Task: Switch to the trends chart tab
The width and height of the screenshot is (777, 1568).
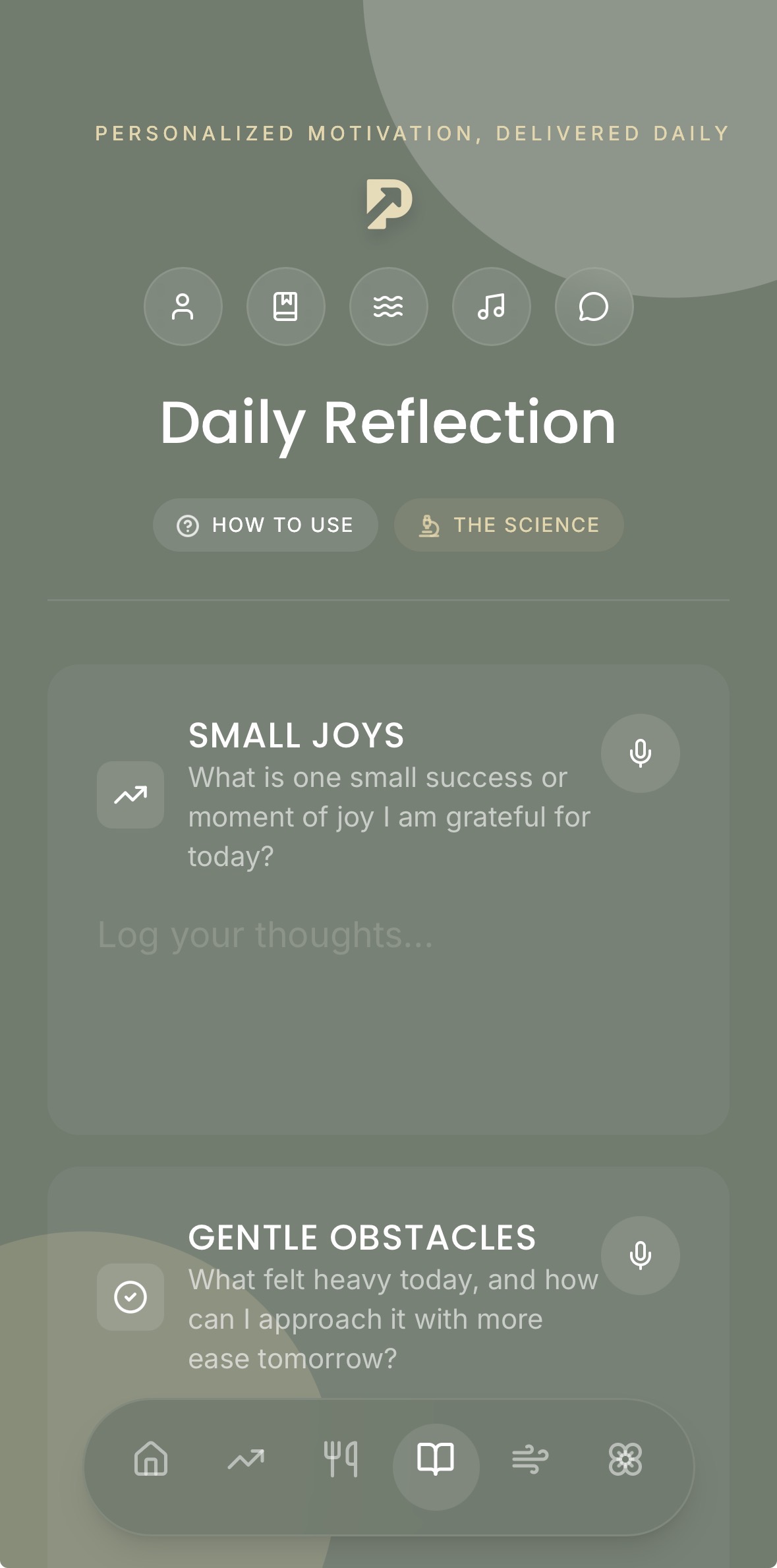Action: pyautogui.click(x=246, y=1459)
